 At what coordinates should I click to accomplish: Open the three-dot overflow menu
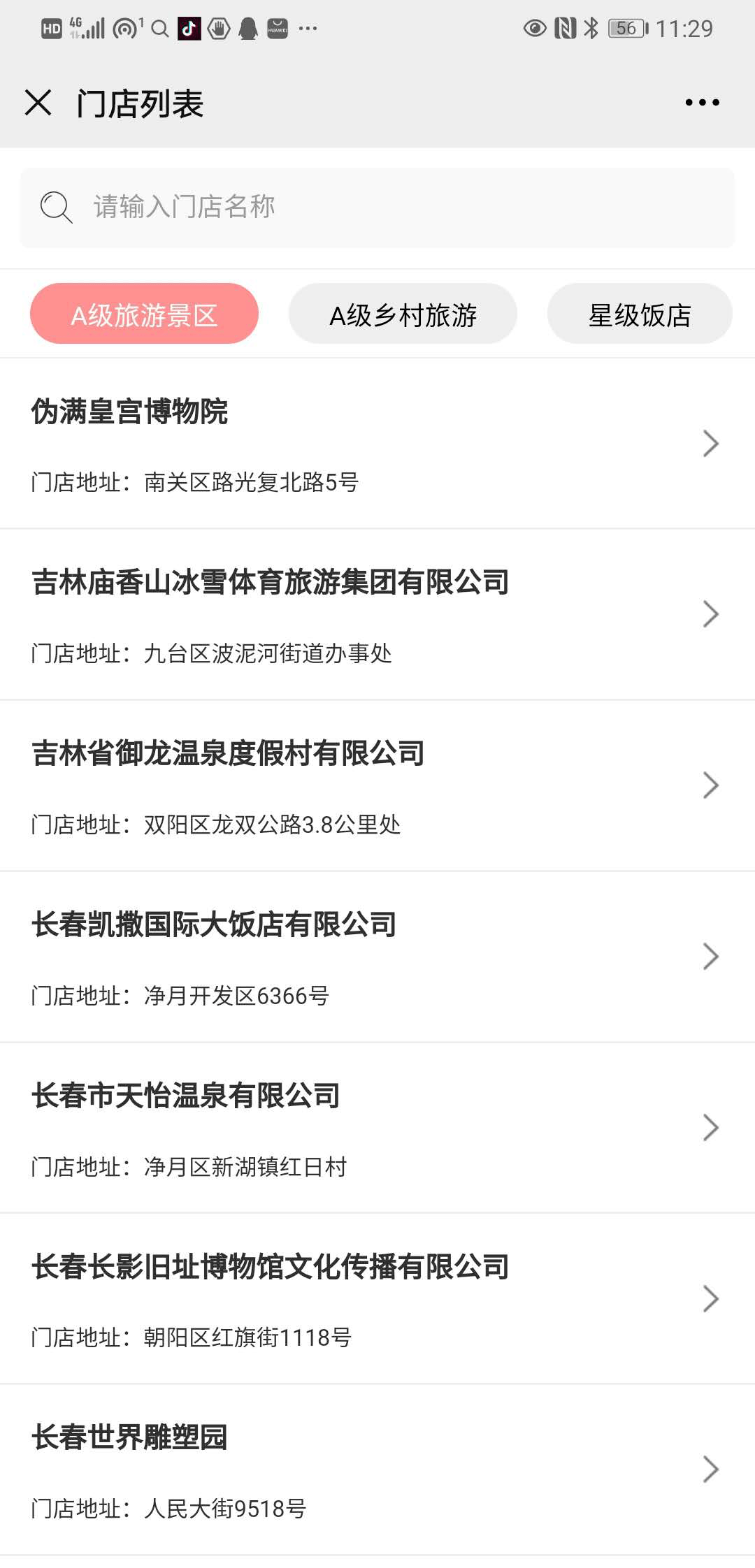coord(702,103)
